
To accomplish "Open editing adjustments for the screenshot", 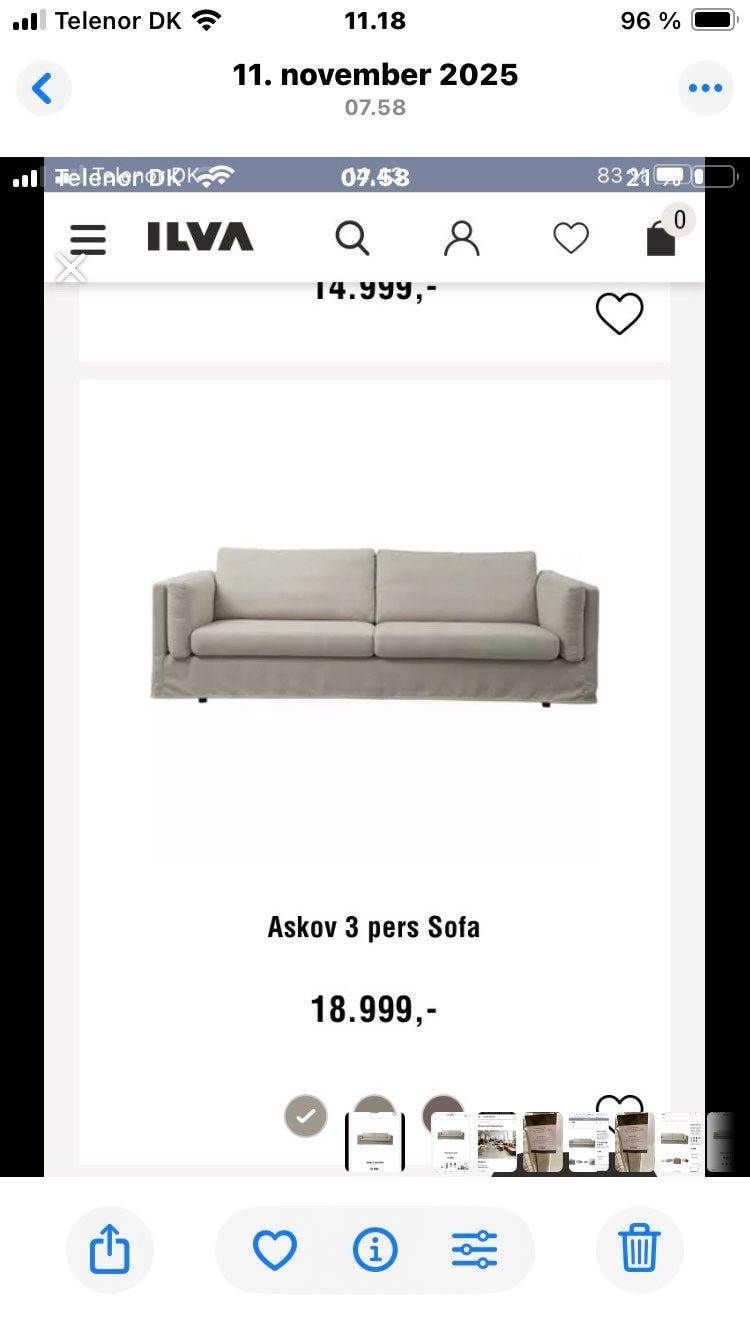I will 474,1248.
